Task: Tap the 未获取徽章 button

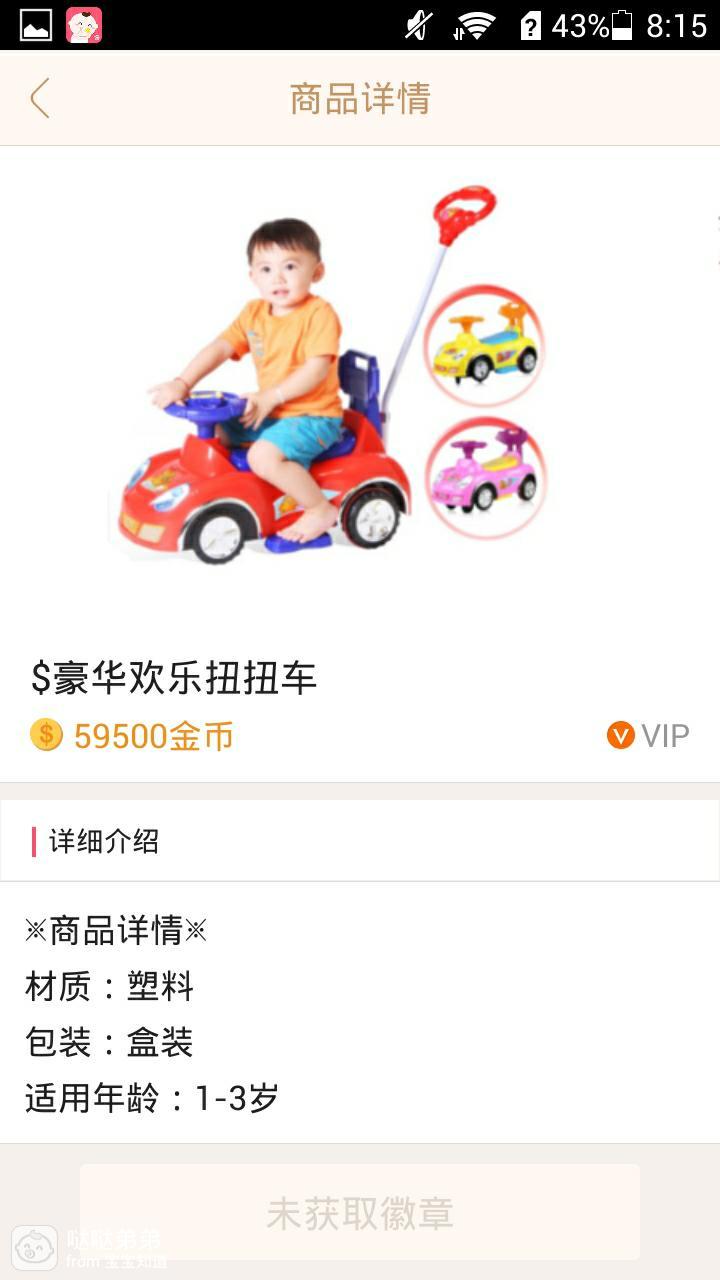Action: click(360, 1212)
